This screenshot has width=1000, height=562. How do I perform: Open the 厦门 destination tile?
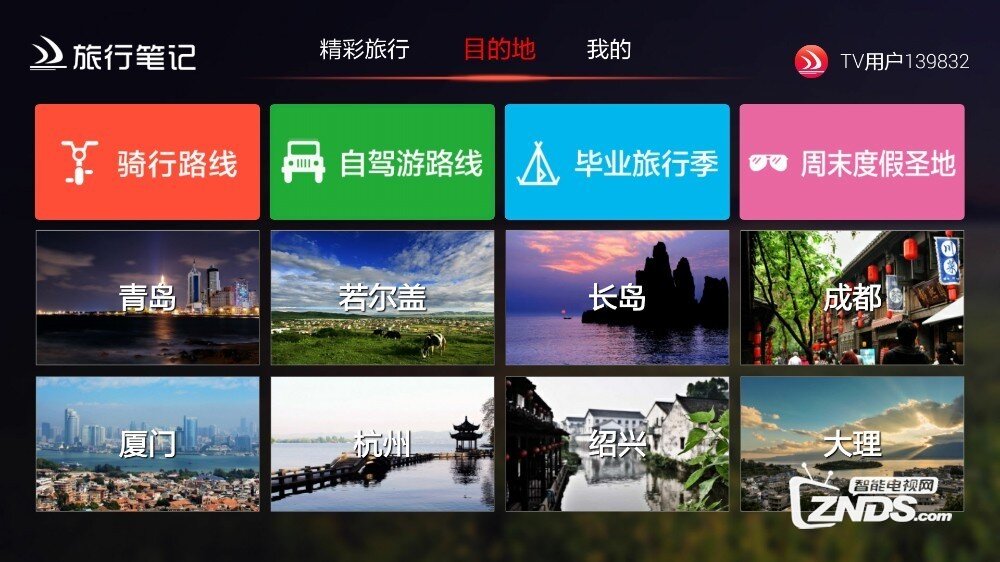147,444
